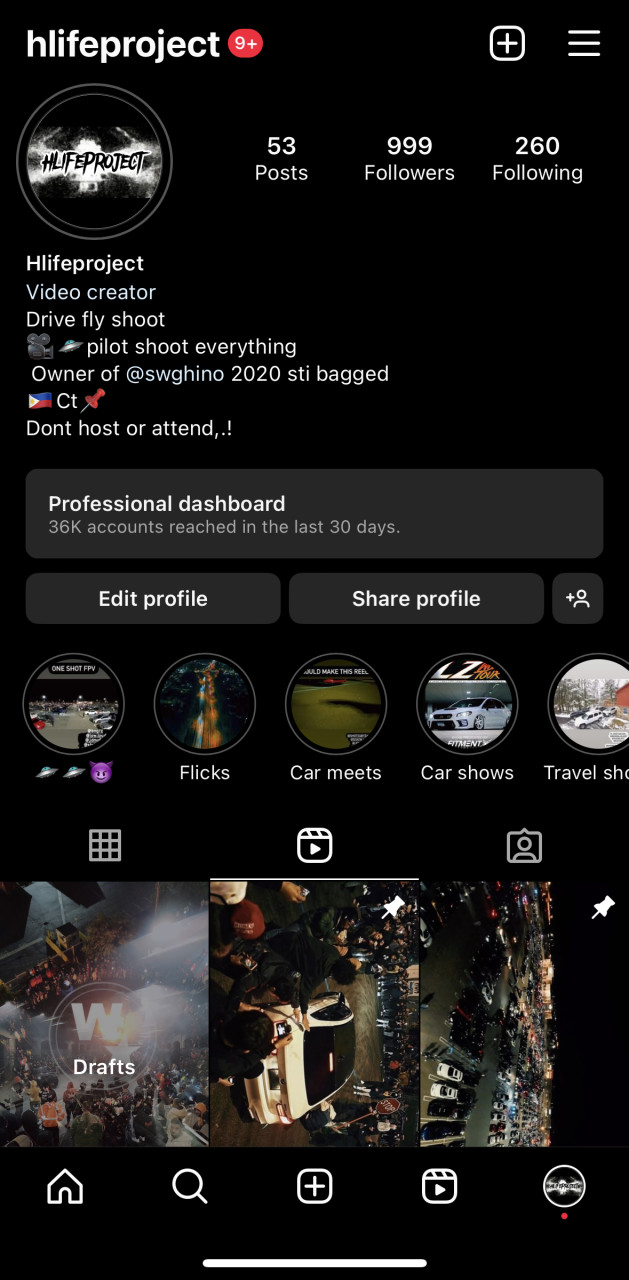
Task: Switch to the tagged photos tab
Action: pos(524,846)
